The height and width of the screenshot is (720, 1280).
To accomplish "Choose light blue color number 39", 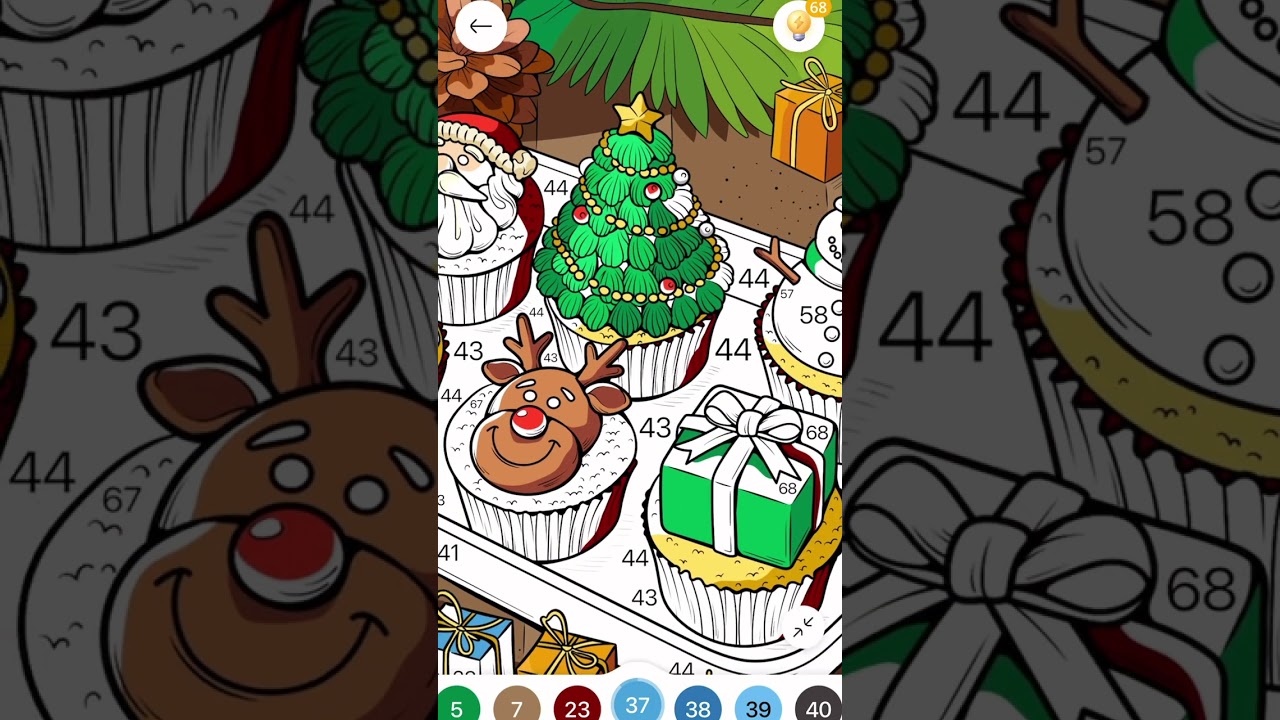I will 758,707.
